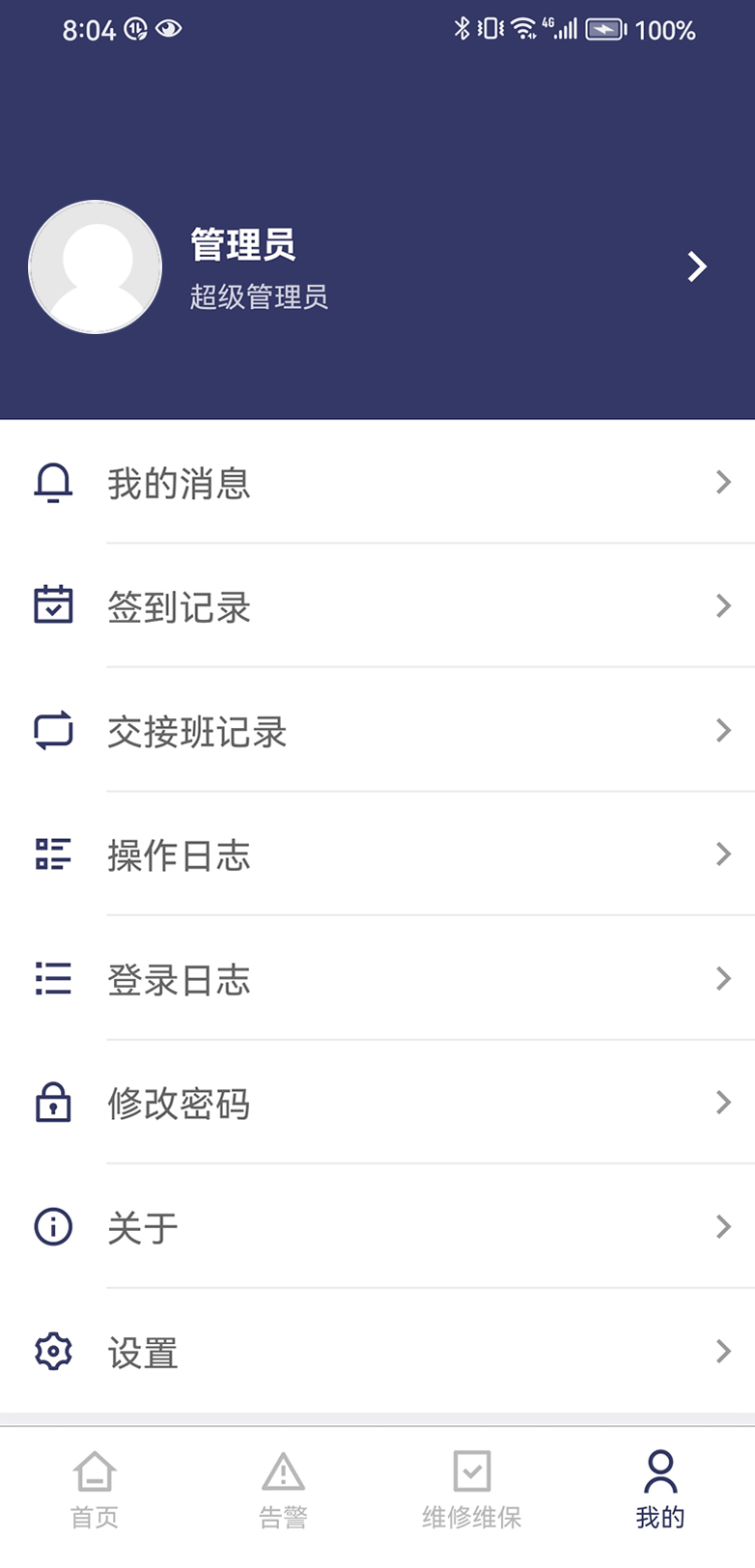This screenshot has height=1568, width=755.
Task: Switch to the 维修维保 maintenance tab
Action: tap(471, 1490)
